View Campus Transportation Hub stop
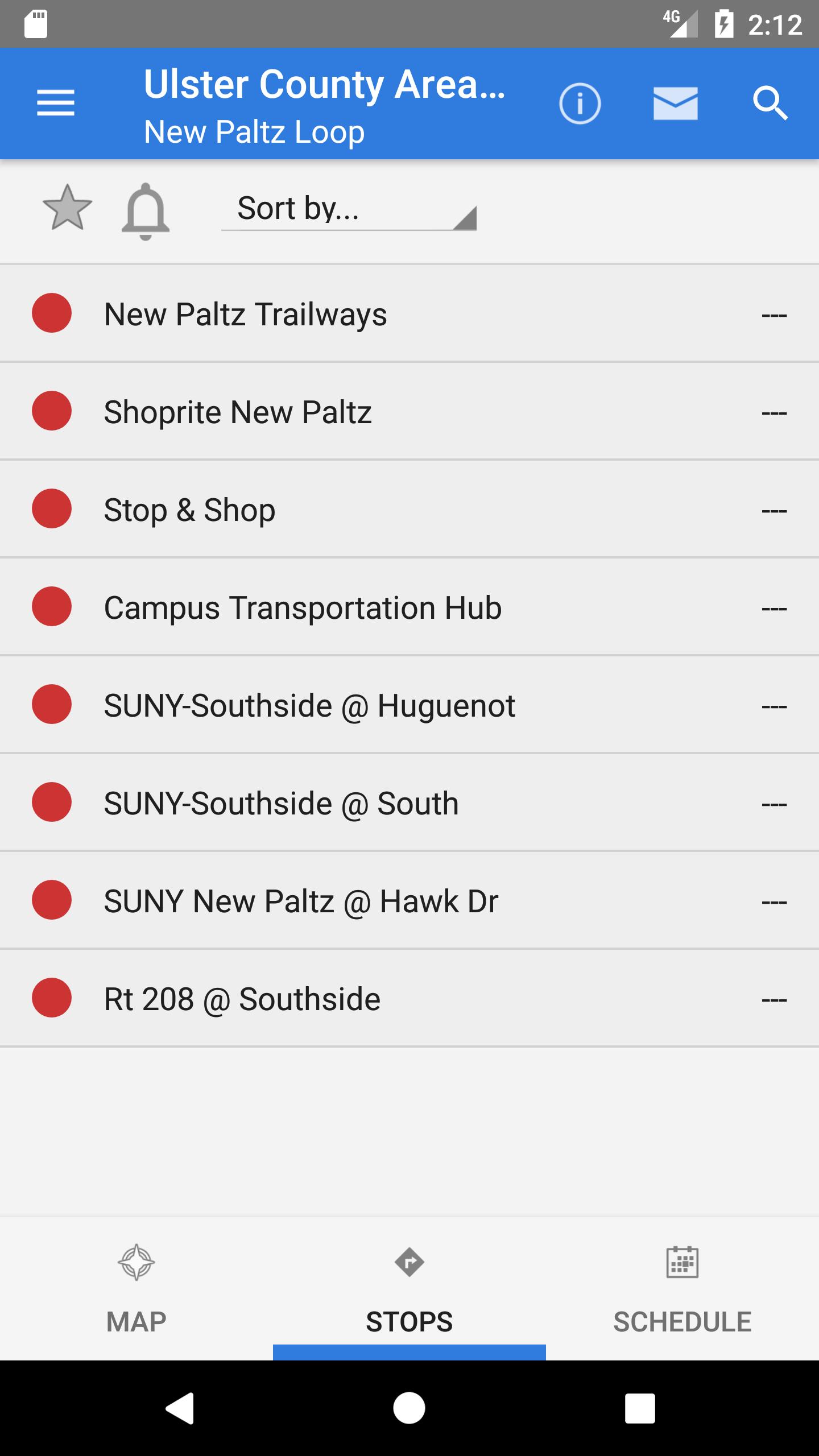819x1456 pixels. point(409,607)
